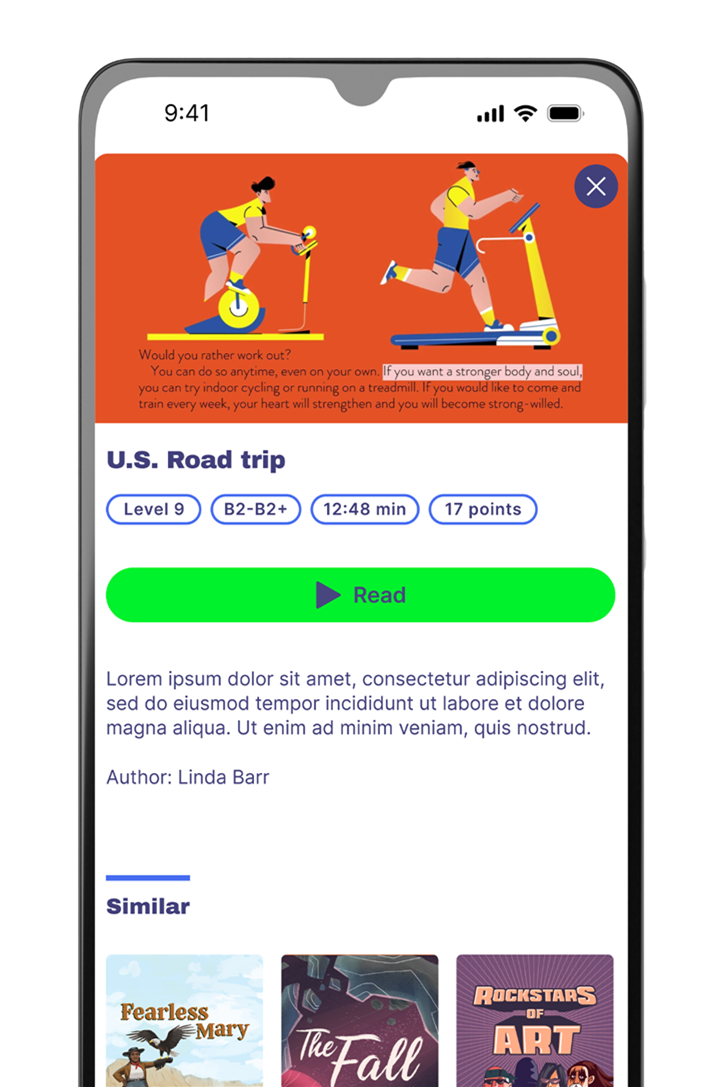Image resolution: width=703 pixels, height=1087 pixels.
Task: Tap the Level 9 chip
Action: (x=154, y=509)
